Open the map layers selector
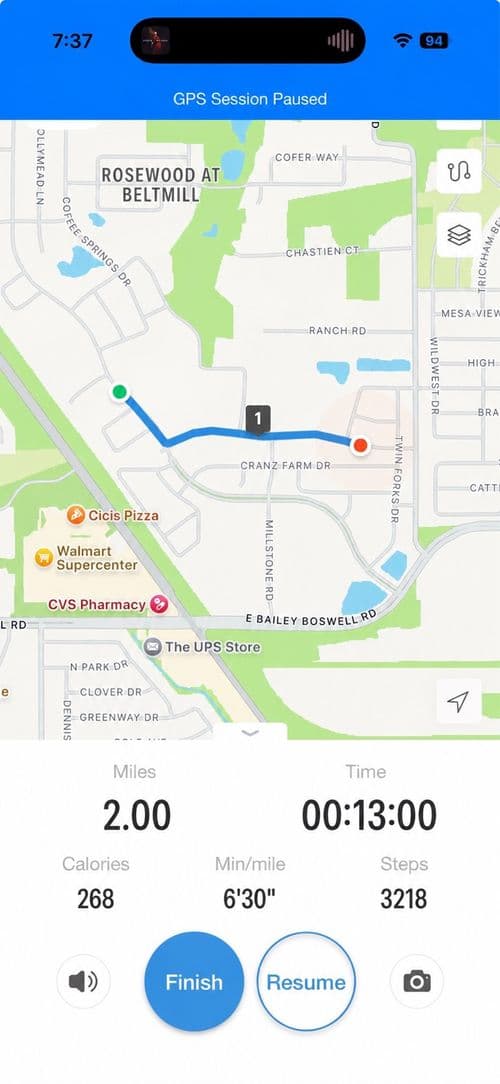Viewport: 500px width, 1084px height. [459, 235]
